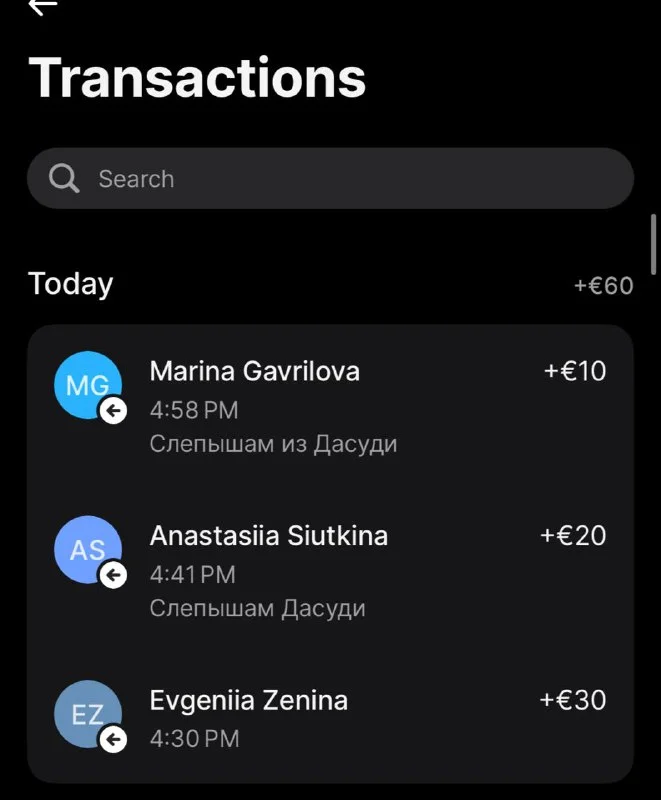View Anastasiia Siutkina's +€20 transaction
Viewport: 661px width, 800px height.
click(330, 570)
